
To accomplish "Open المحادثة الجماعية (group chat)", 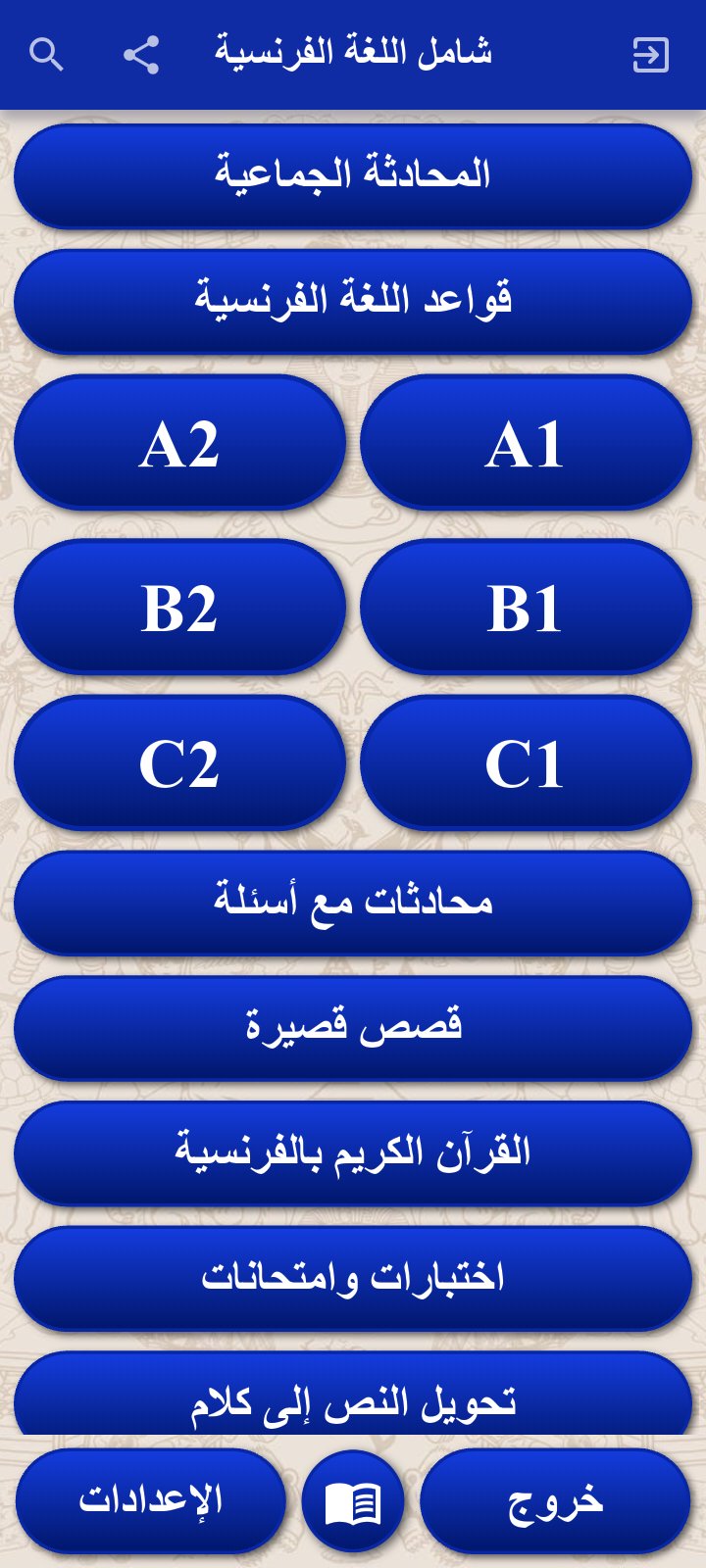I will click(353, 175).
